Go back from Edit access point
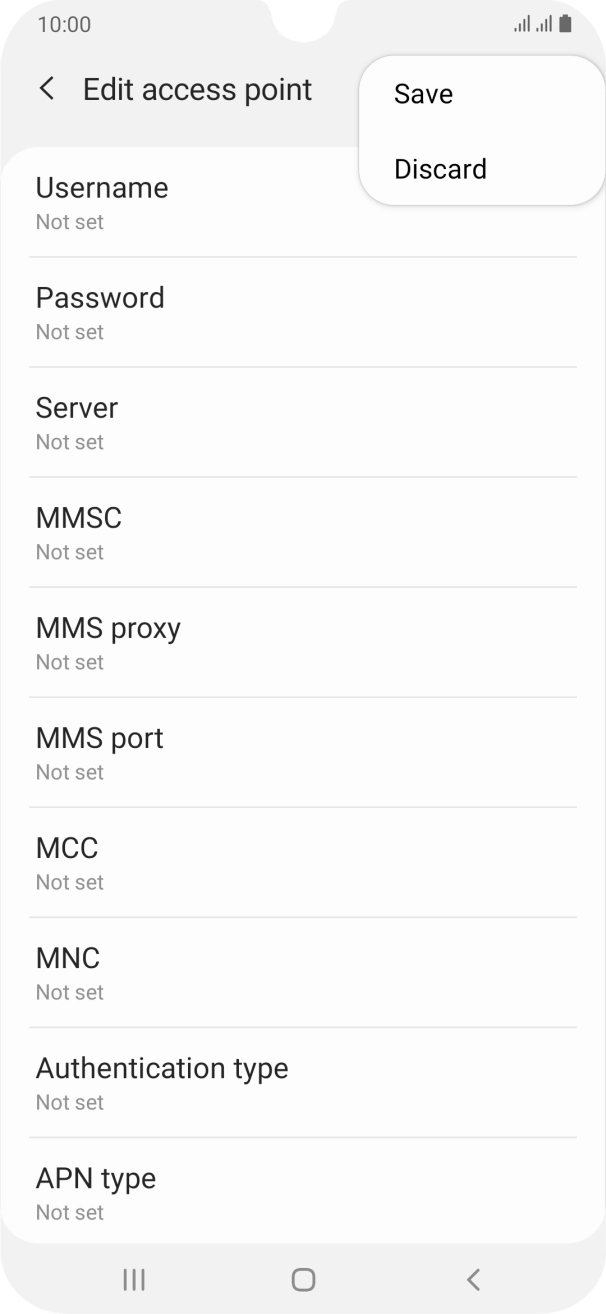The width and height of the screenshot is (606, 1314). pyautogui.click(x=46, y=89)
